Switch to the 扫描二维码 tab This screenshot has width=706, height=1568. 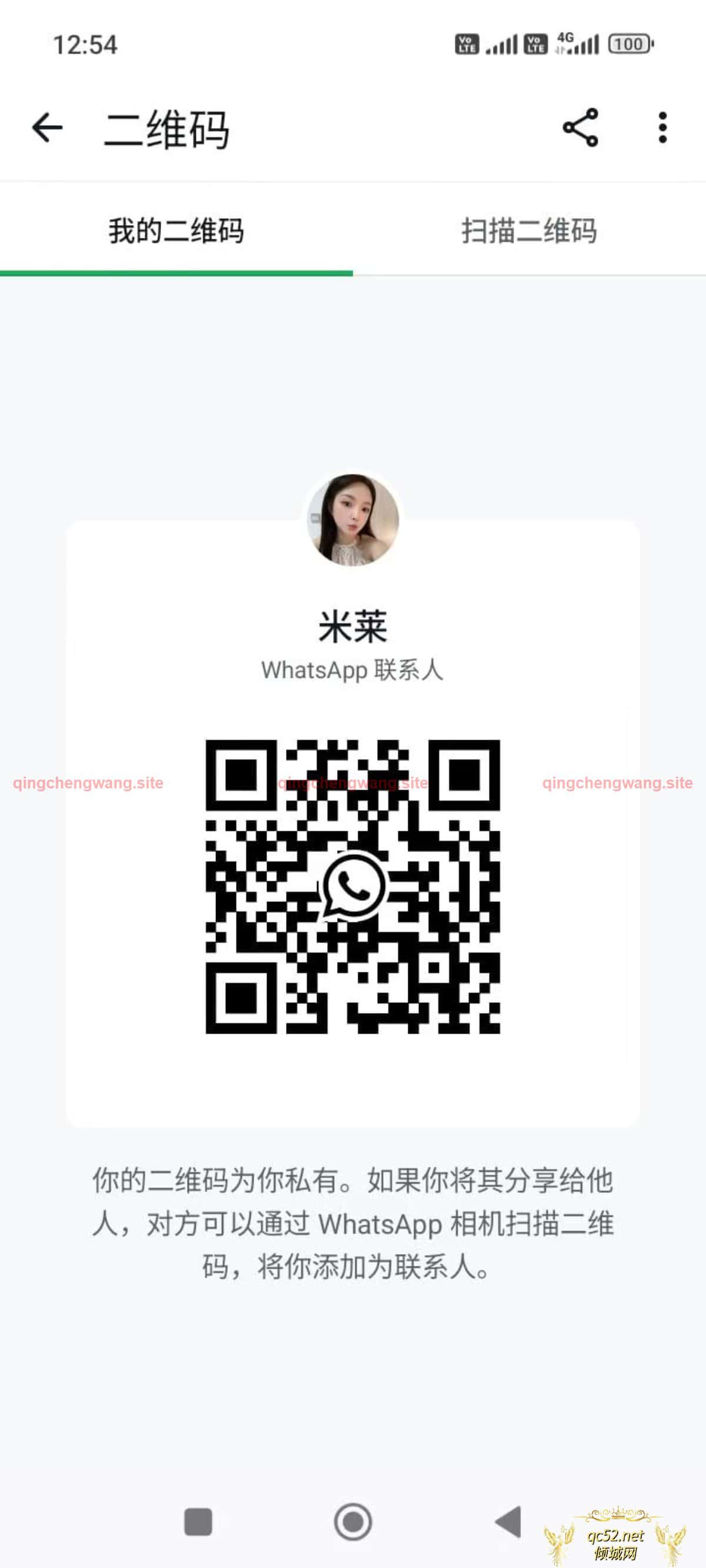pyautogui.click(x=529, y=231)
